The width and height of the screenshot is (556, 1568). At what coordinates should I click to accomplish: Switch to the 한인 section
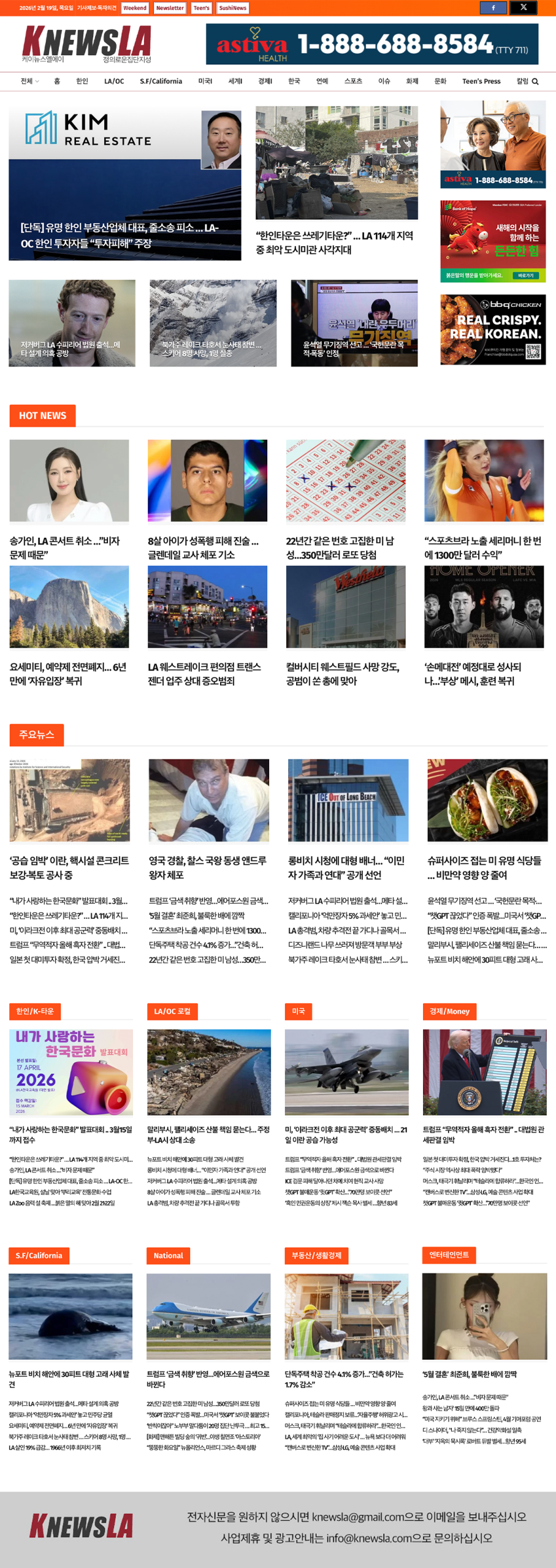point(82,81)
